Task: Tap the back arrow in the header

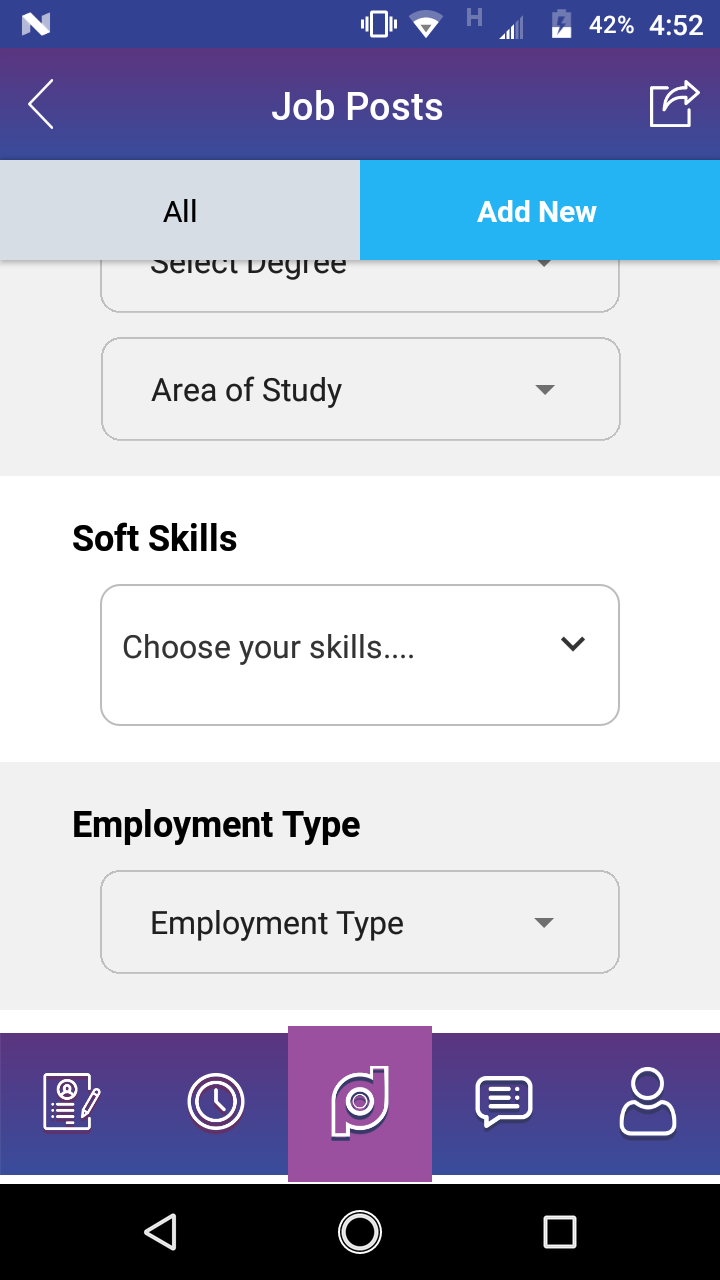Action: [x=40, y=104]
